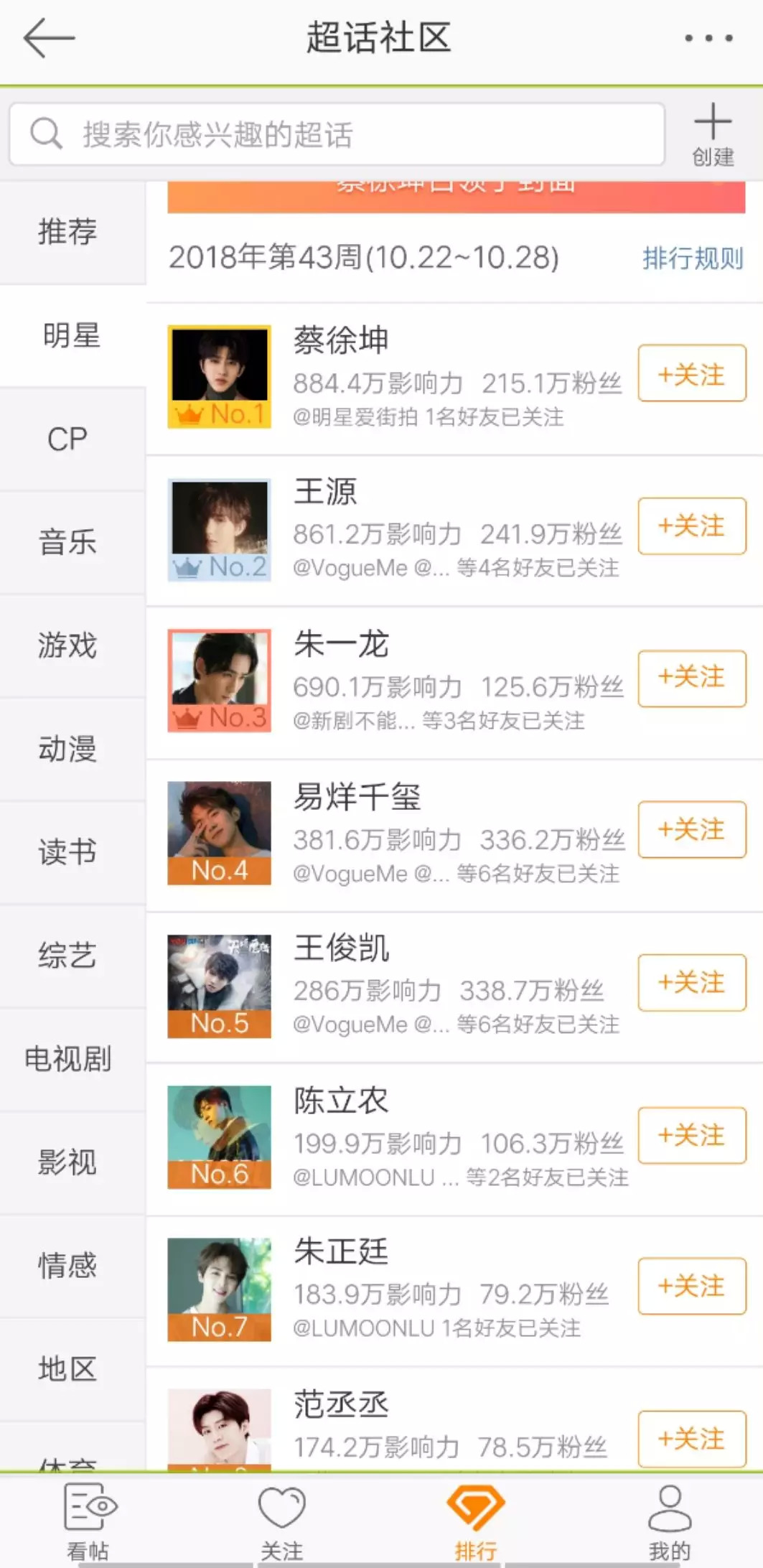Tap +关注 next to 朱一龙

pyautogui.click(x=691, y=677)
